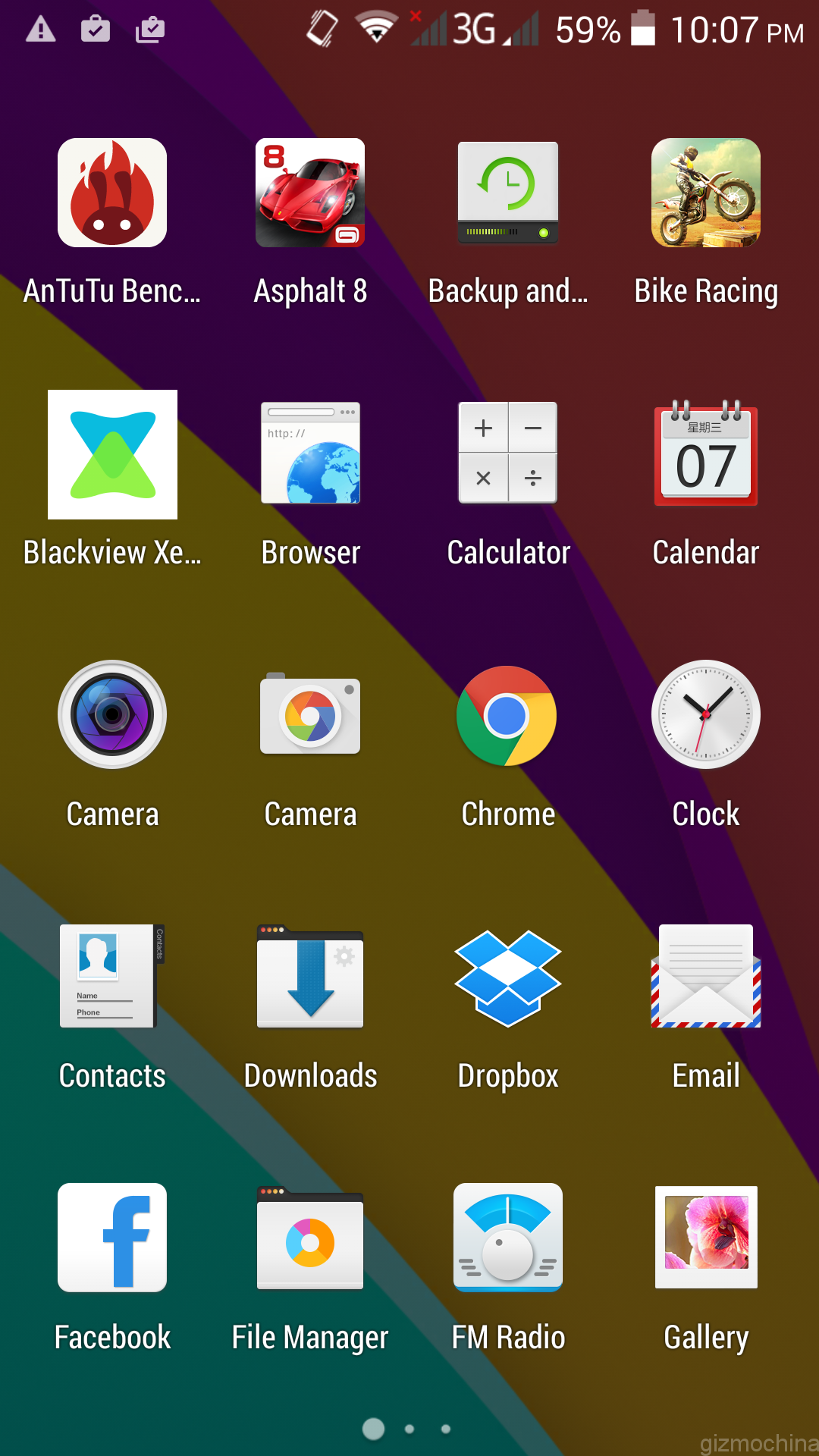The image size is (819, 1456).
Task: Open the Blackview Xender app
Action: click(x=112, y=454)
